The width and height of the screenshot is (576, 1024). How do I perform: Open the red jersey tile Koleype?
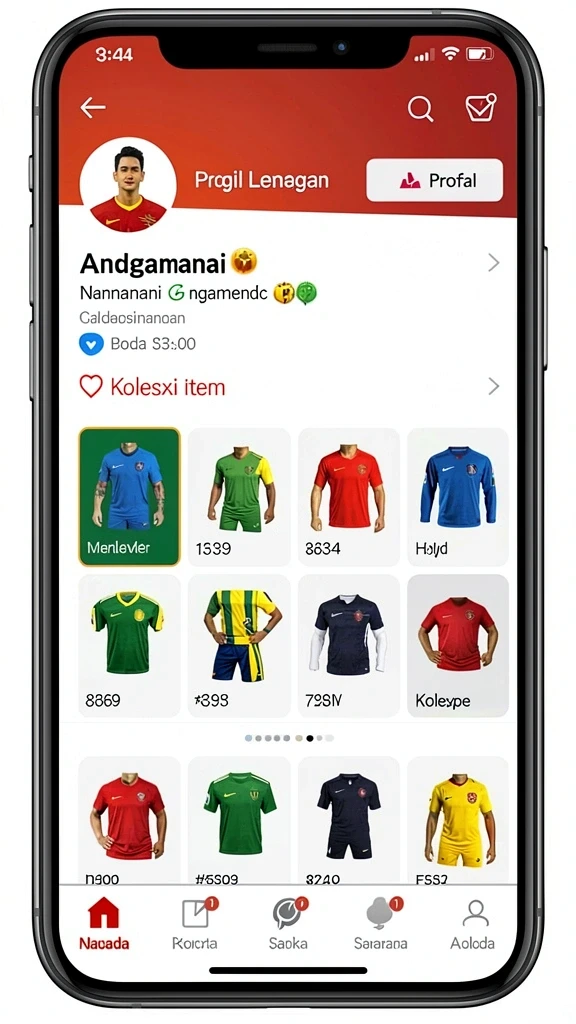coord(458,646)
